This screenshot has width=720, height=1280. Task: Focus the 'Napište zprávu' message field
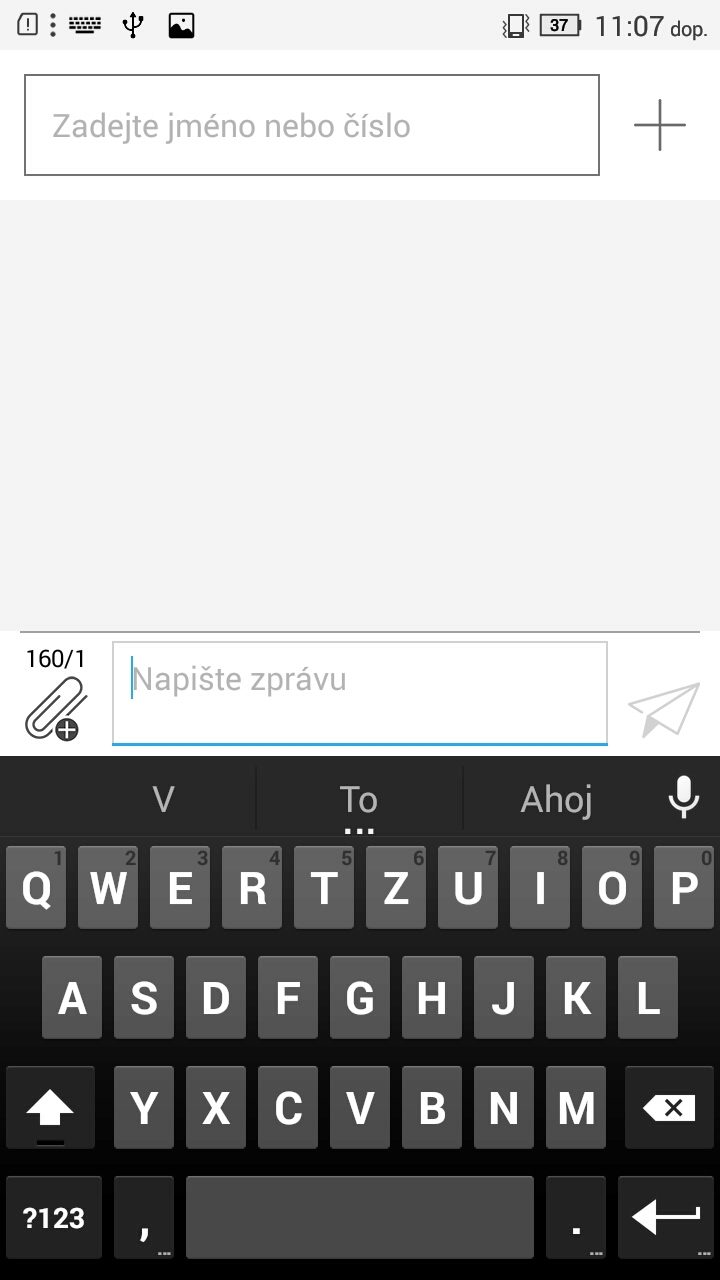pyautogui.click(x=360, y=693)
